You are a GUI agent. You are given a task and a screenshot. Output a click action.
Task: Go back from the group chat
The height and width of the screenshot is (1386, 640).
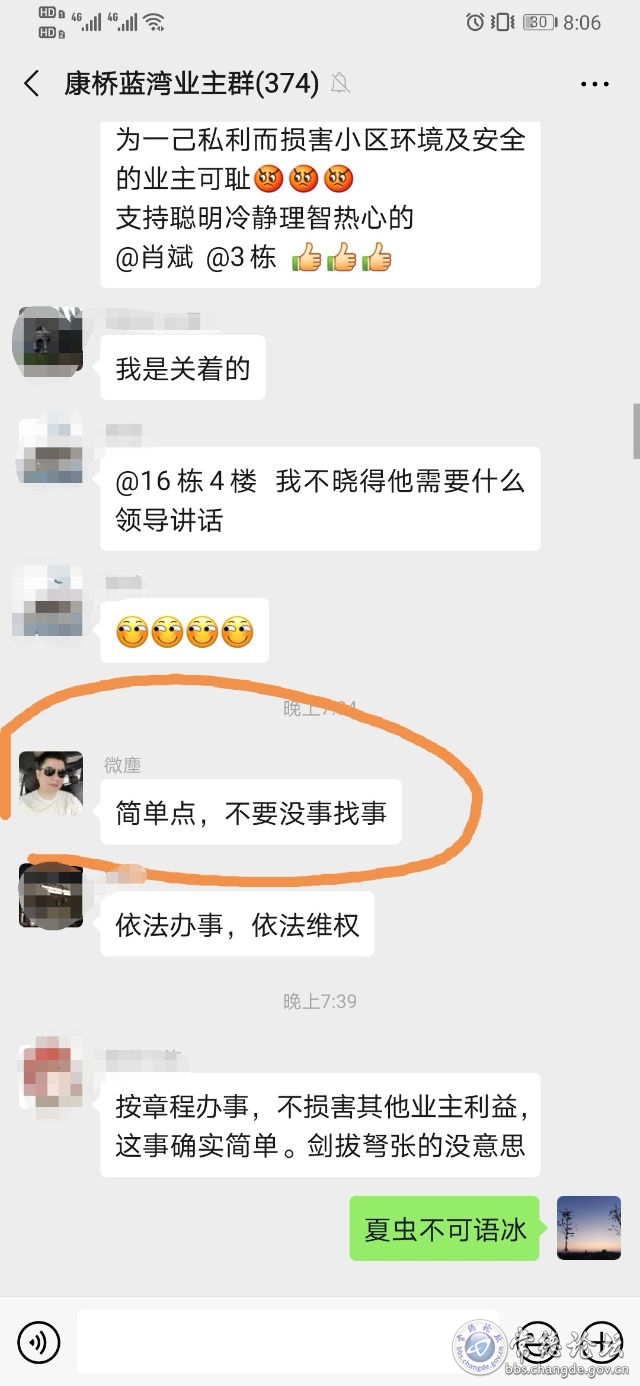coord(32,83)
